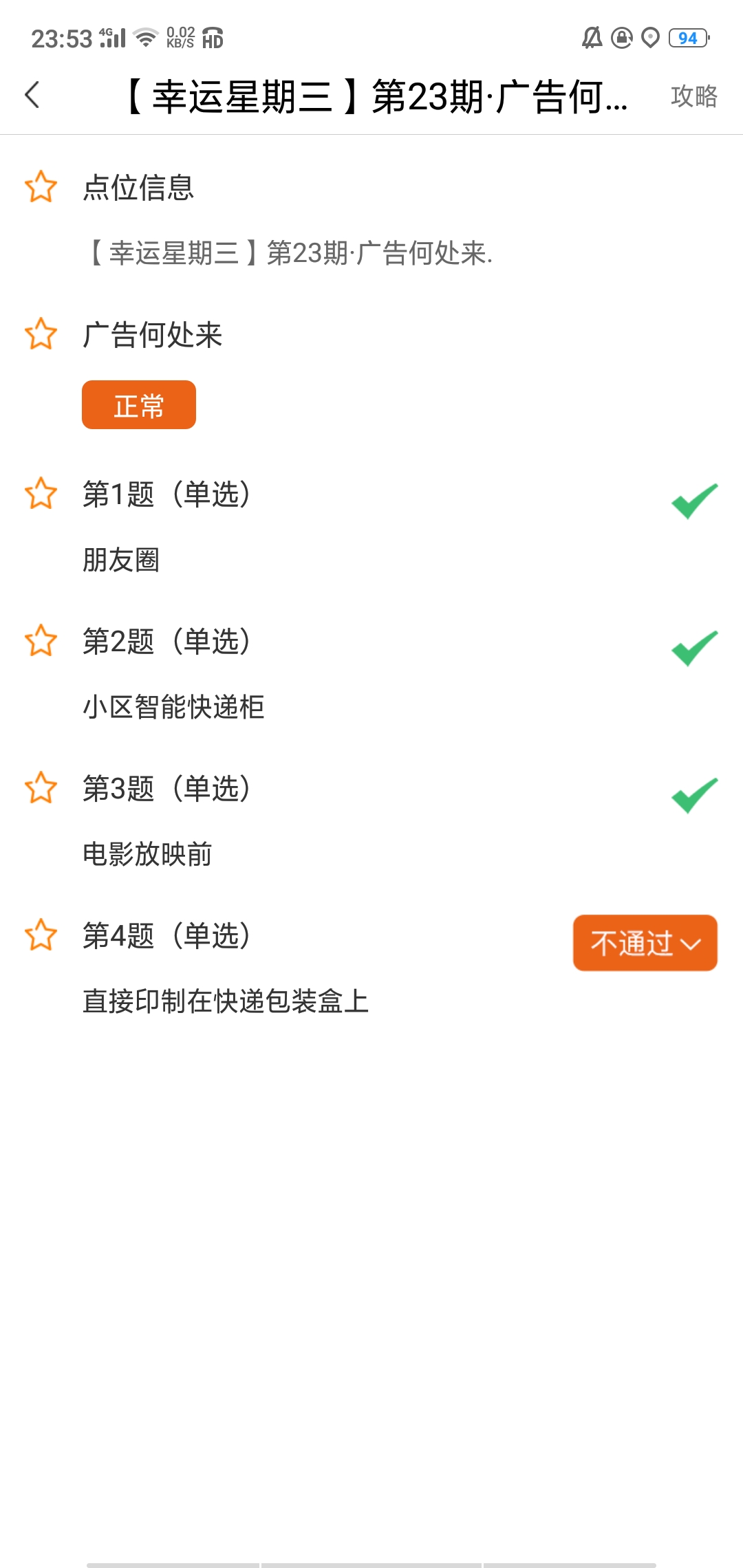Expand the 不通过 dropdown for question 4
Screen dimensions: 743x1568
pyautogui.click(x=645, y=942)
